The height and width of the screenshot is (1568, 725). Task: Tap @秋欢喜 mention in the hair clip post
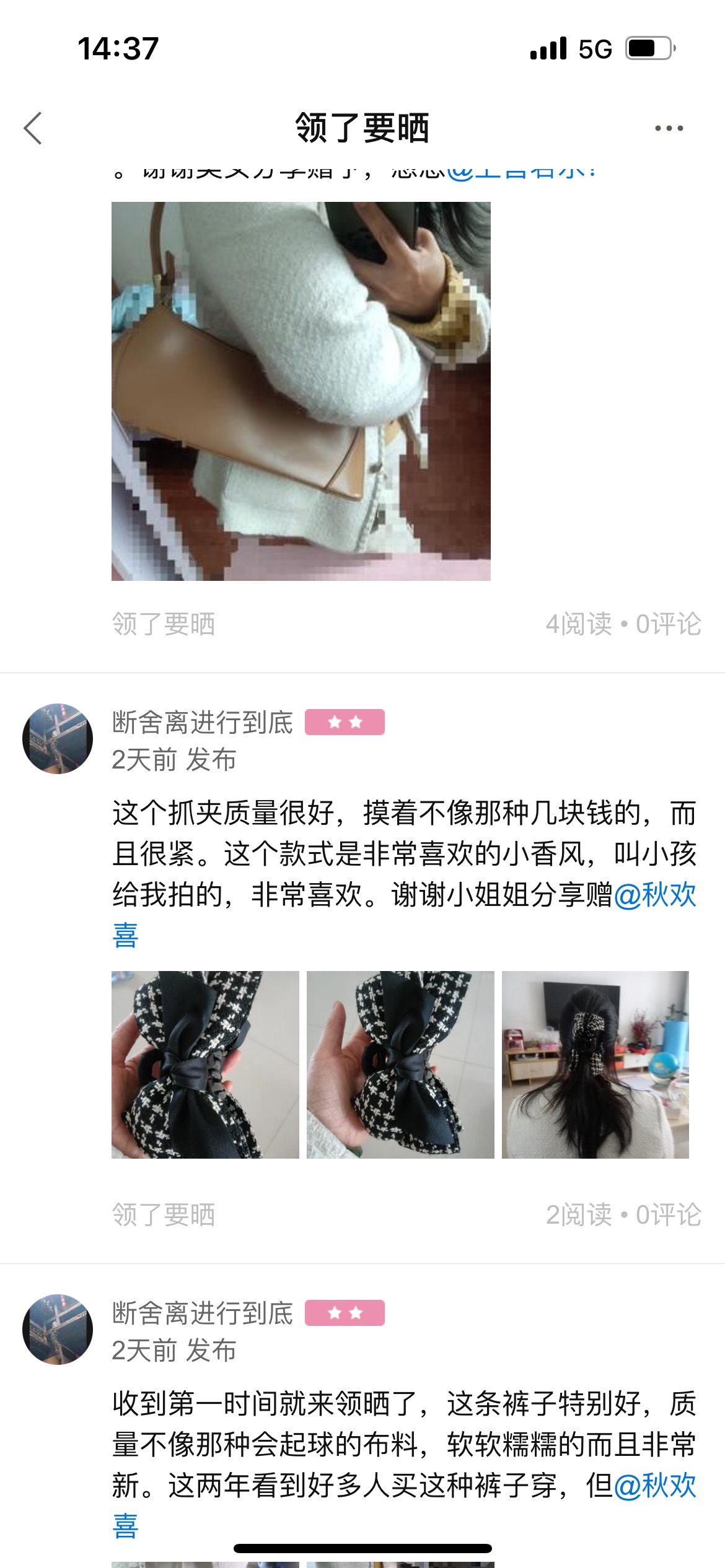(x=655, y=895)
